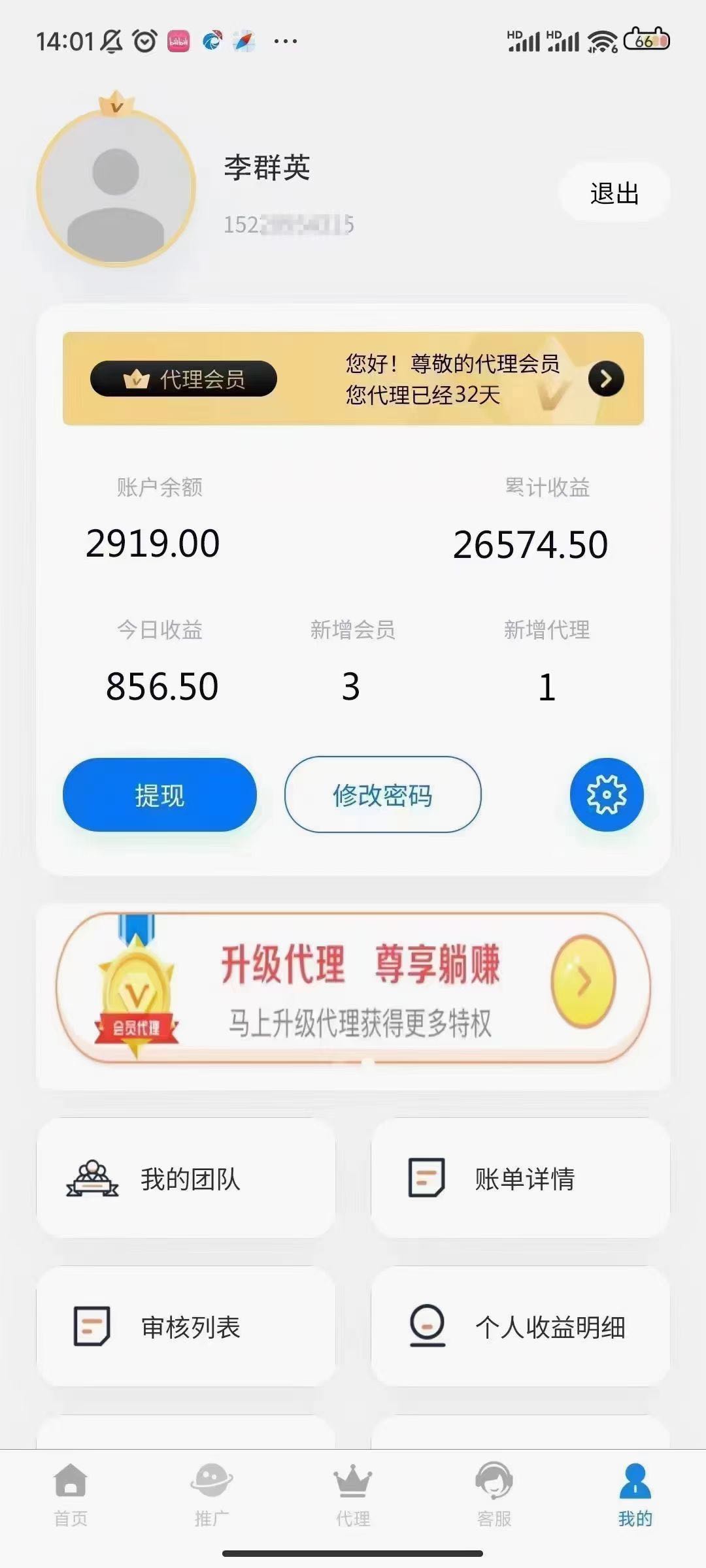Viewport: 706px width, 1568px height.
Task: Tap the 退出 logout button
Action: coord(614,193)
